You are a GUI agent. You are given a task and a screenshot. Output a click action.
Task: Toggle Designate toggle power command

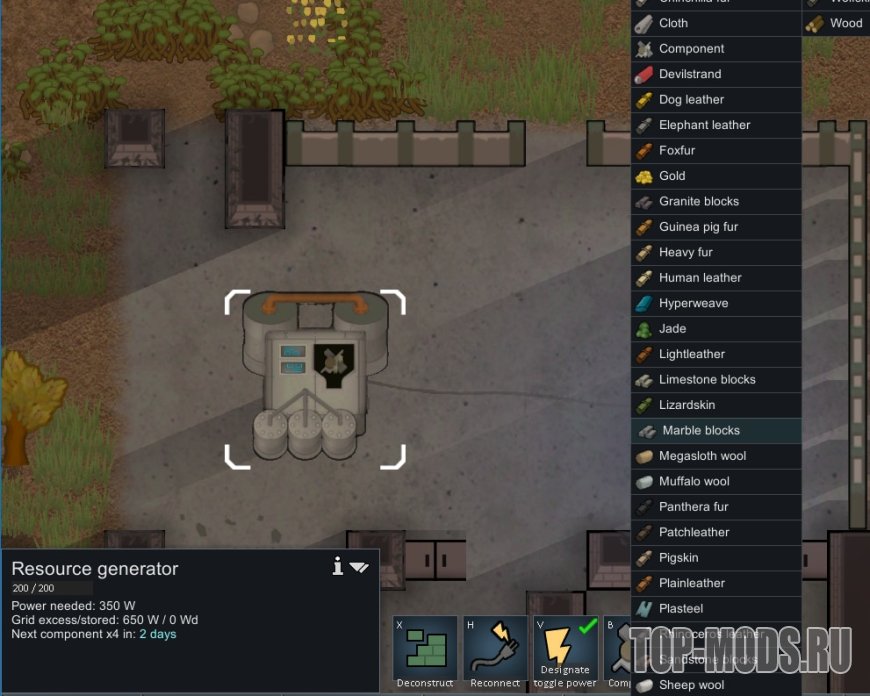click(x=565, y=652)
